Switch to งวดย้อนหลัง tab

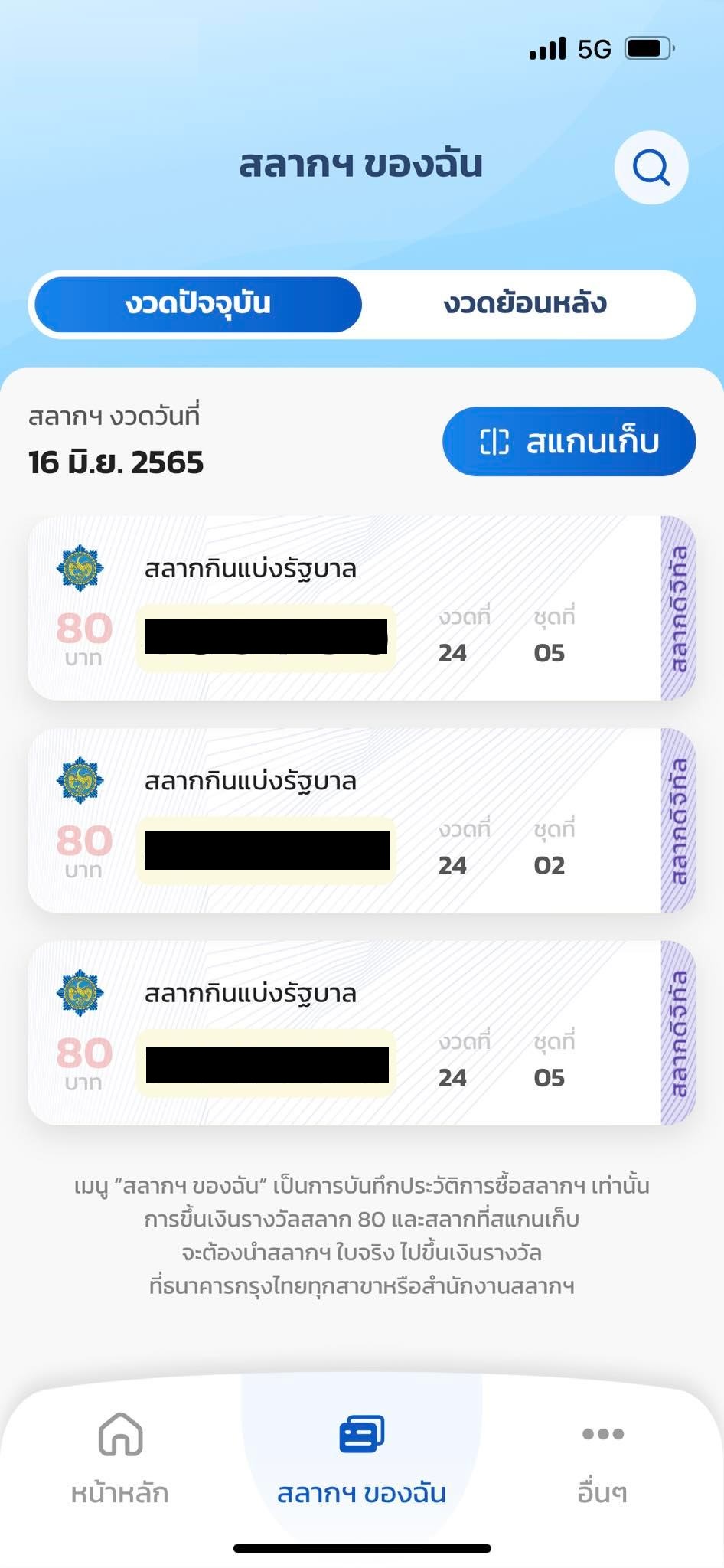tap(525, 304)
